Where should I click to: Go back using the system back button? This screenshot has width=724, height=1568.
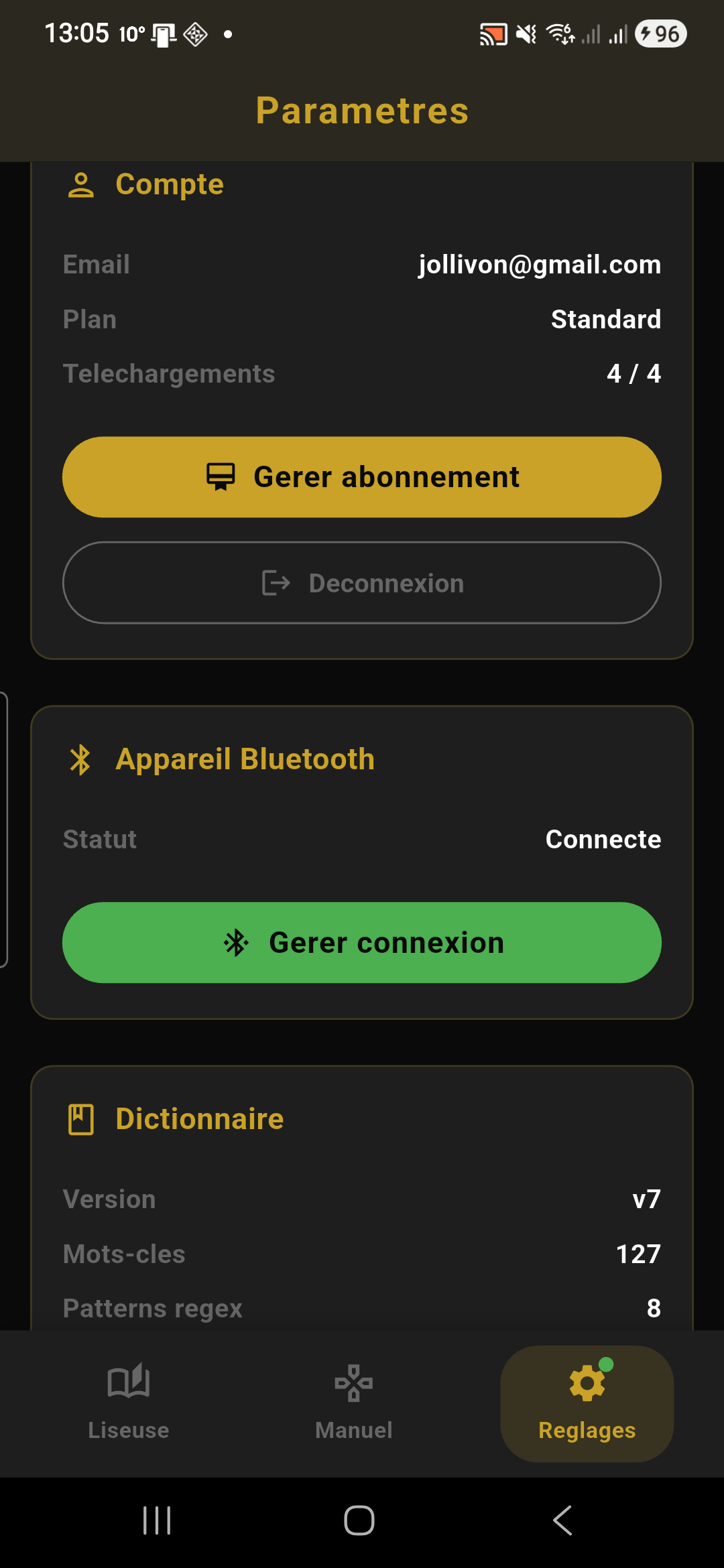tap(562, 1520)
